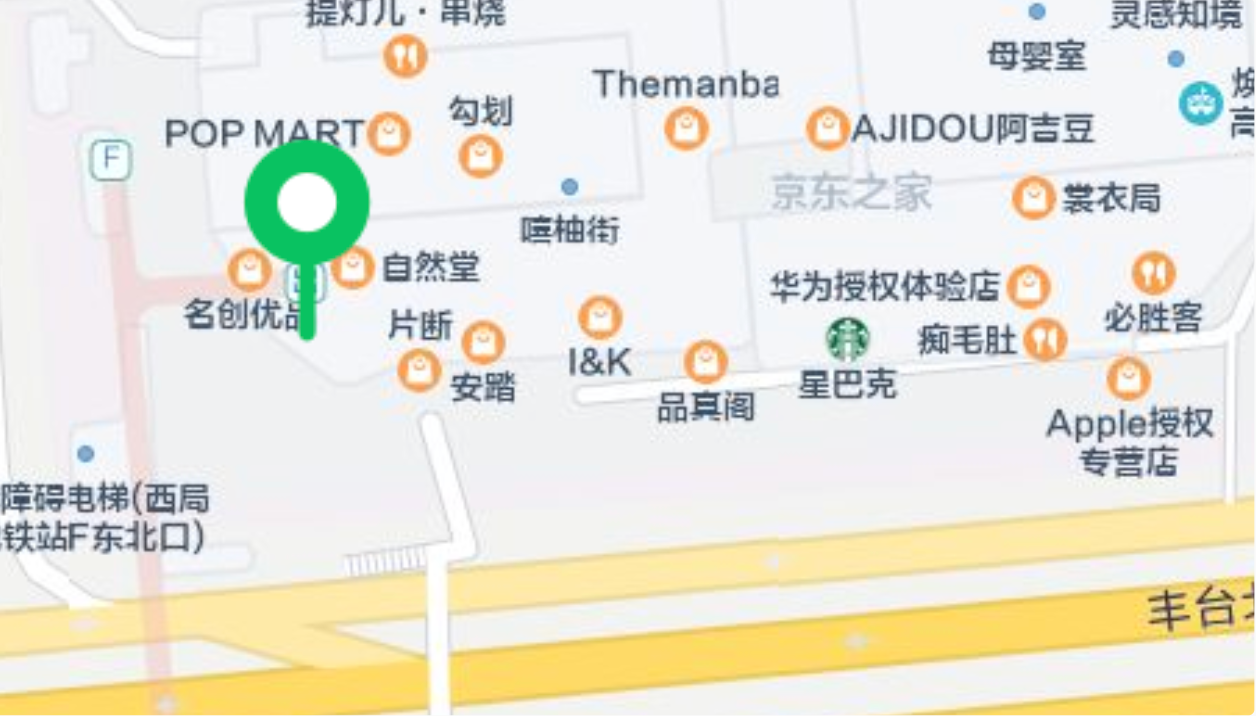Open the 痴毛肚 restaurant marker
Image resolution: width=1256 pixels, height=716 pixels.
(1046, 340)
